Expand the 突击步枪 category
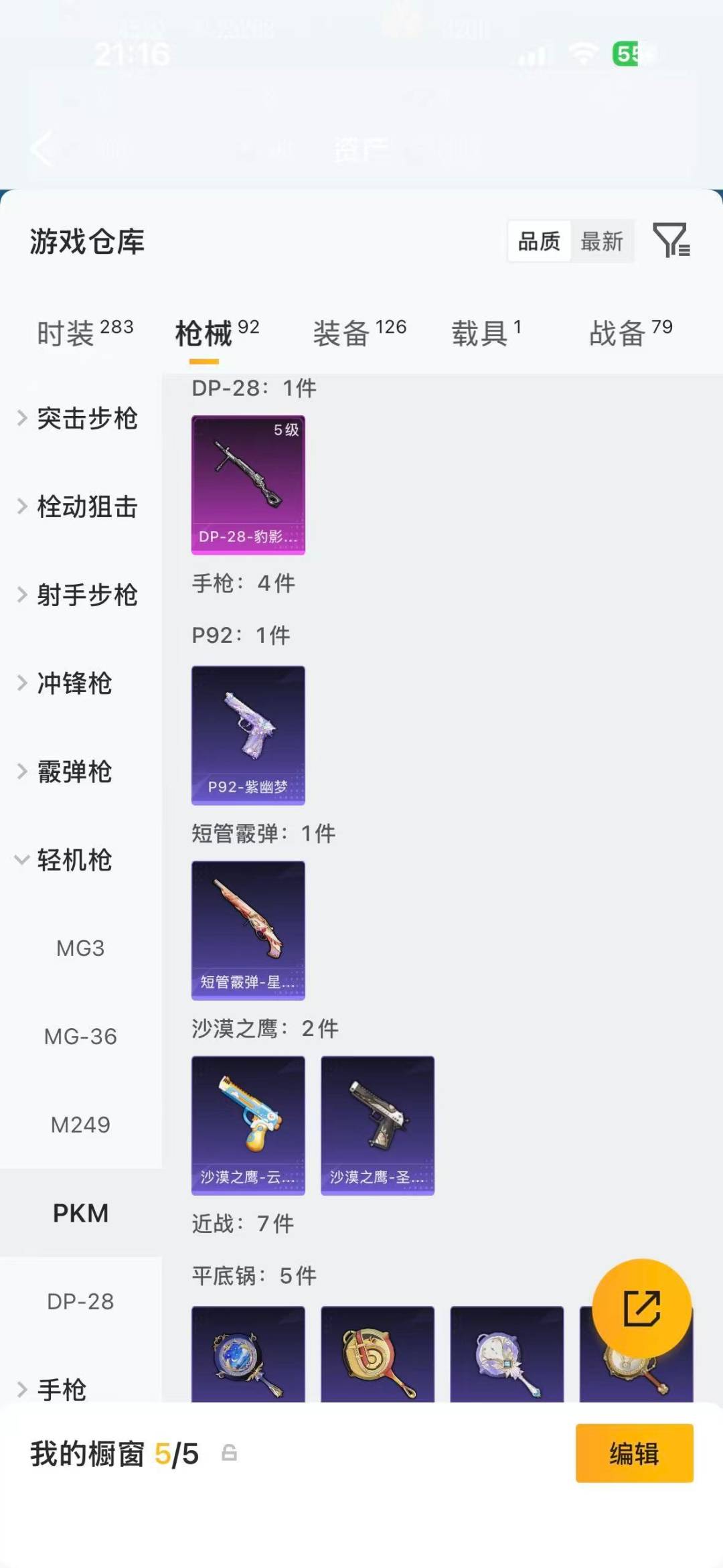Viewport: 723px width, 1568px height. coord(87,419)
